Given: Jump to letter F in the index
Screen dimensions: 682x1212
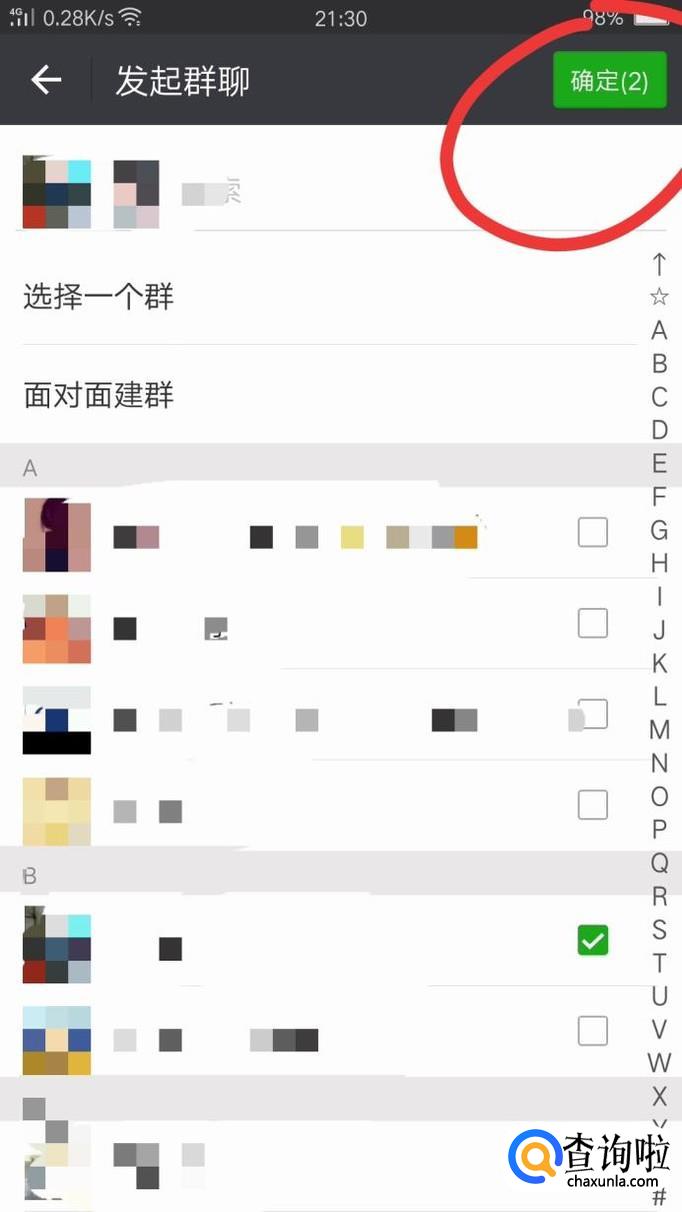Looking at the screenshot, I should [659, 496].
